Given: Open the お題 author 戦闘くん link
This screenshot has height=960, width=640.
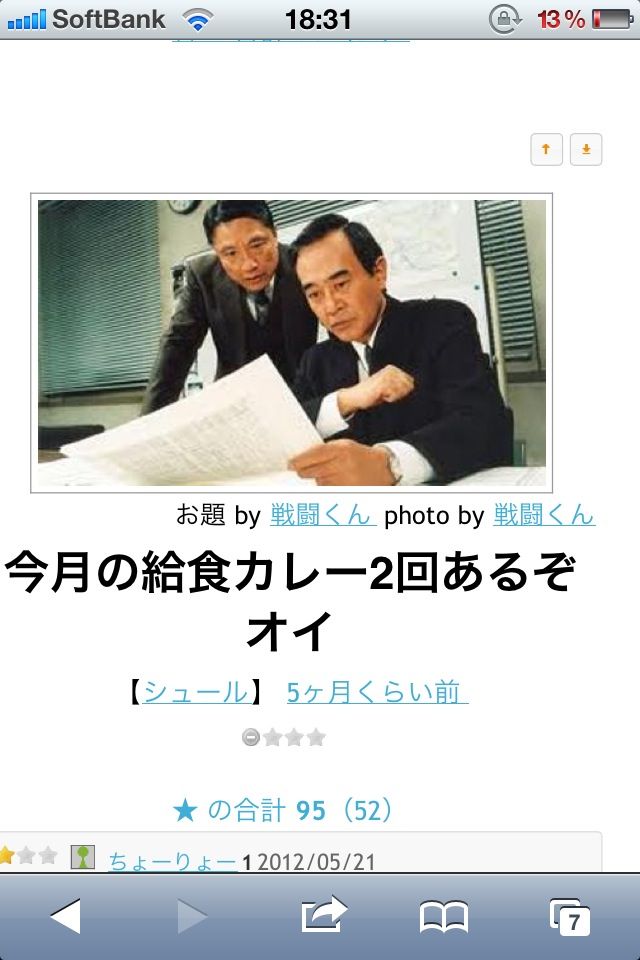Looking at the screenshot, I should [322, 515].
